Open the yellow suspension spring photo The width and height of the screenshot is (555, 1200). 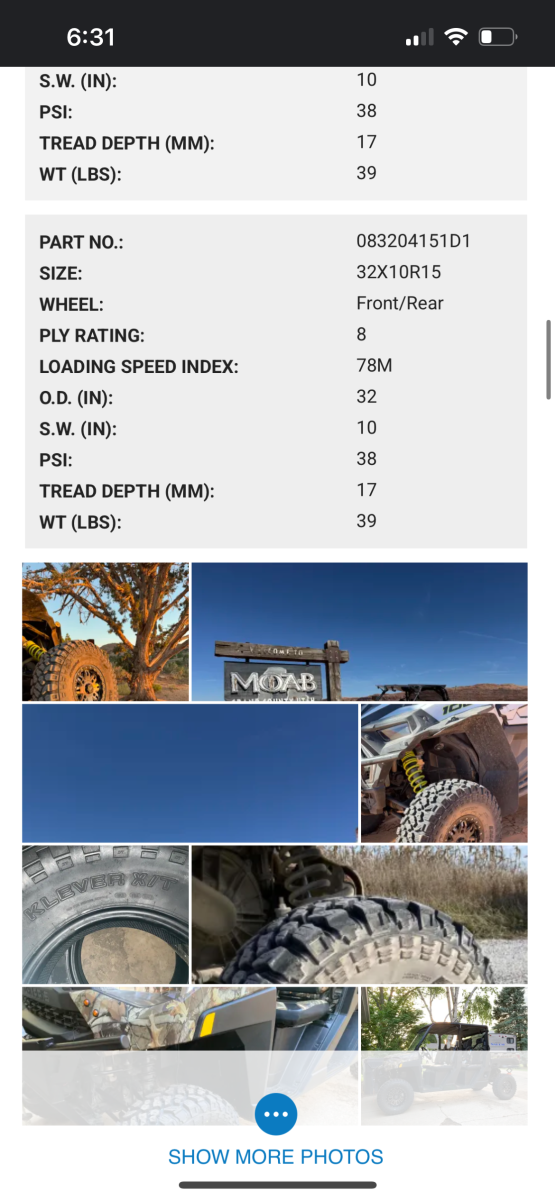tap(444, 773)
